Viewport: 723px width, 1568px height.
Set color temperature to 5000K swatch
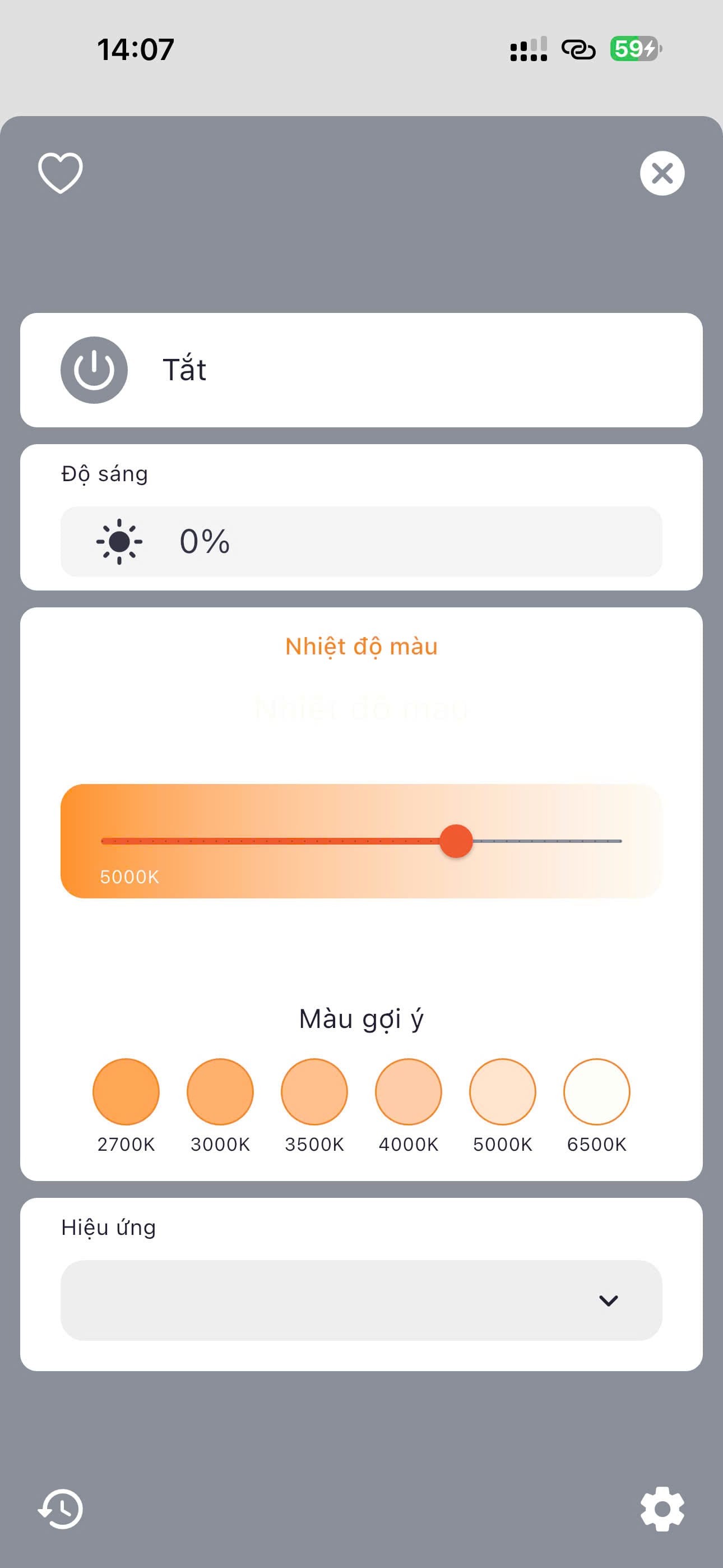click(502, 1091)
